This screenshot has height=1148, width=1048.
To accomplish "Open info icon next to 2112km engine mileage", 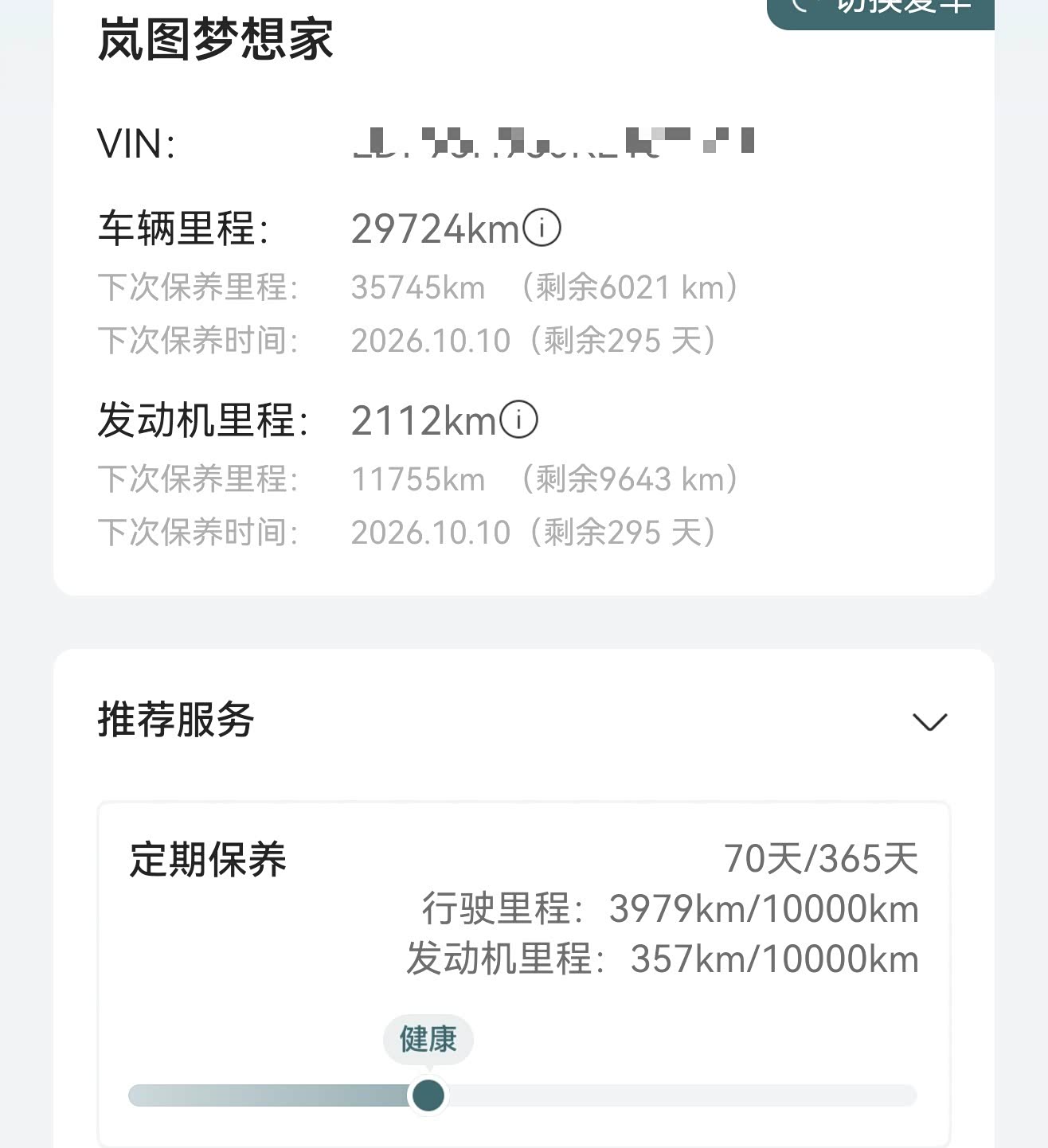I will (519, 420).
